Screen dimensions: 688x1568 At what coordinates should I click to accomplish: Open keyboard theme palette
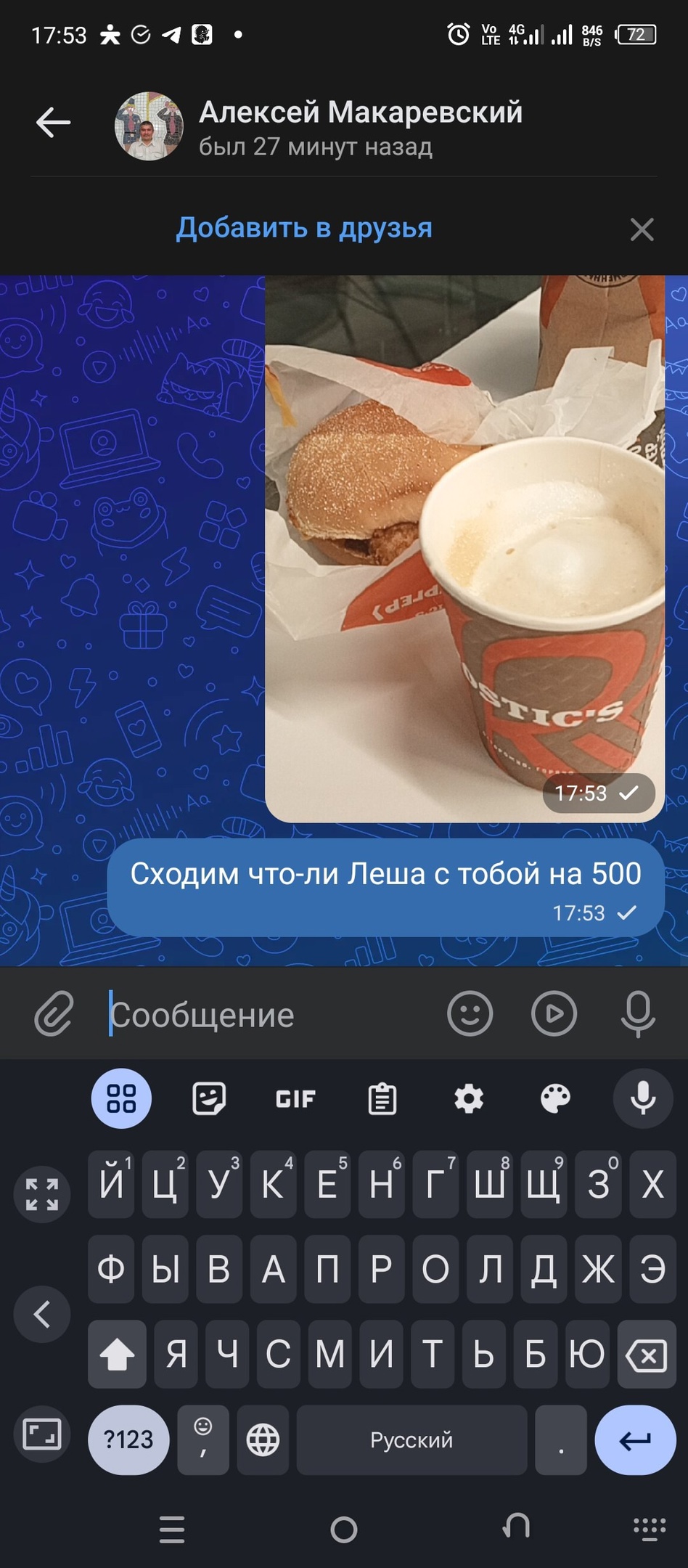click(x=556, y=1098)
